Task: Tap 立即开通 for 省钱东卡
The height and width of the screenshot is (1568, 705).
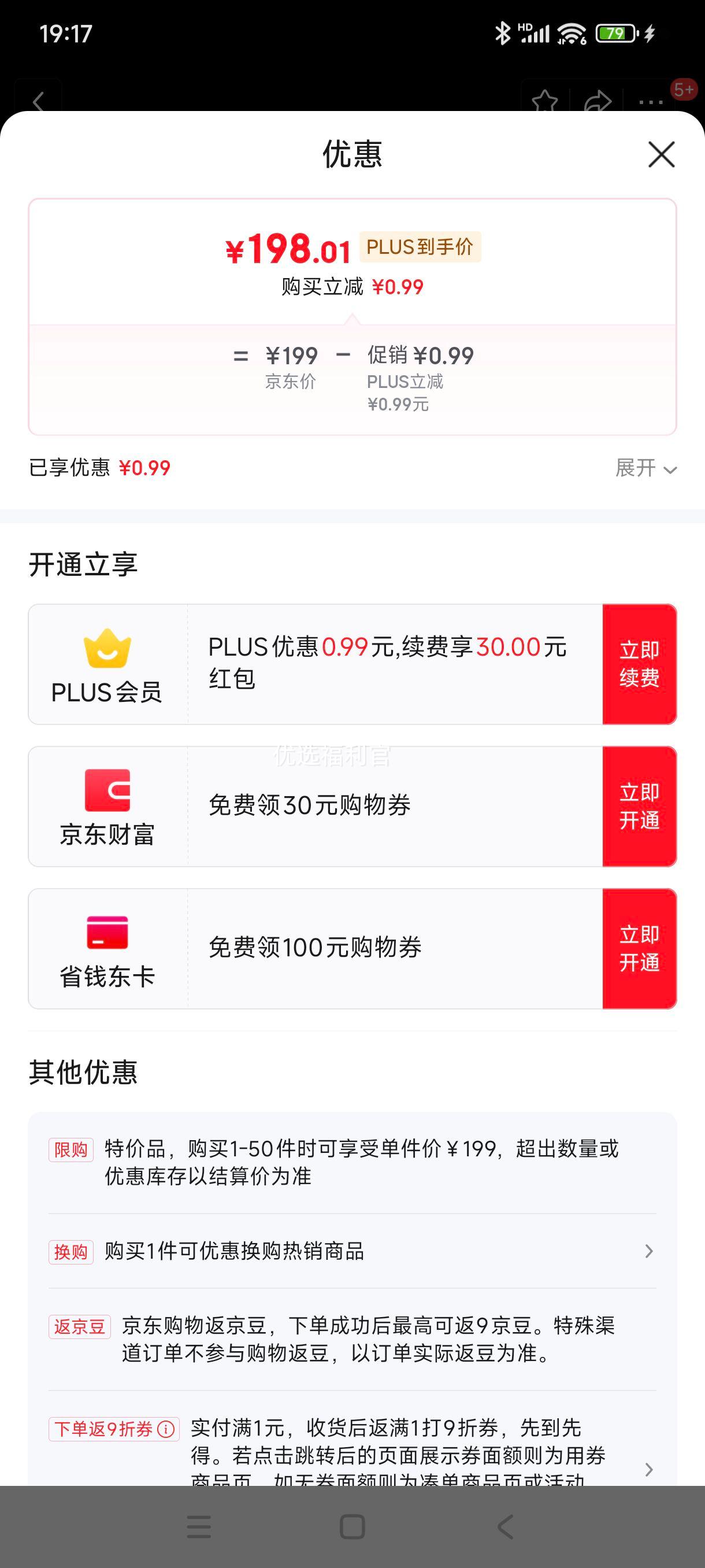Action: pyautogui.click(x=639, y=949)
